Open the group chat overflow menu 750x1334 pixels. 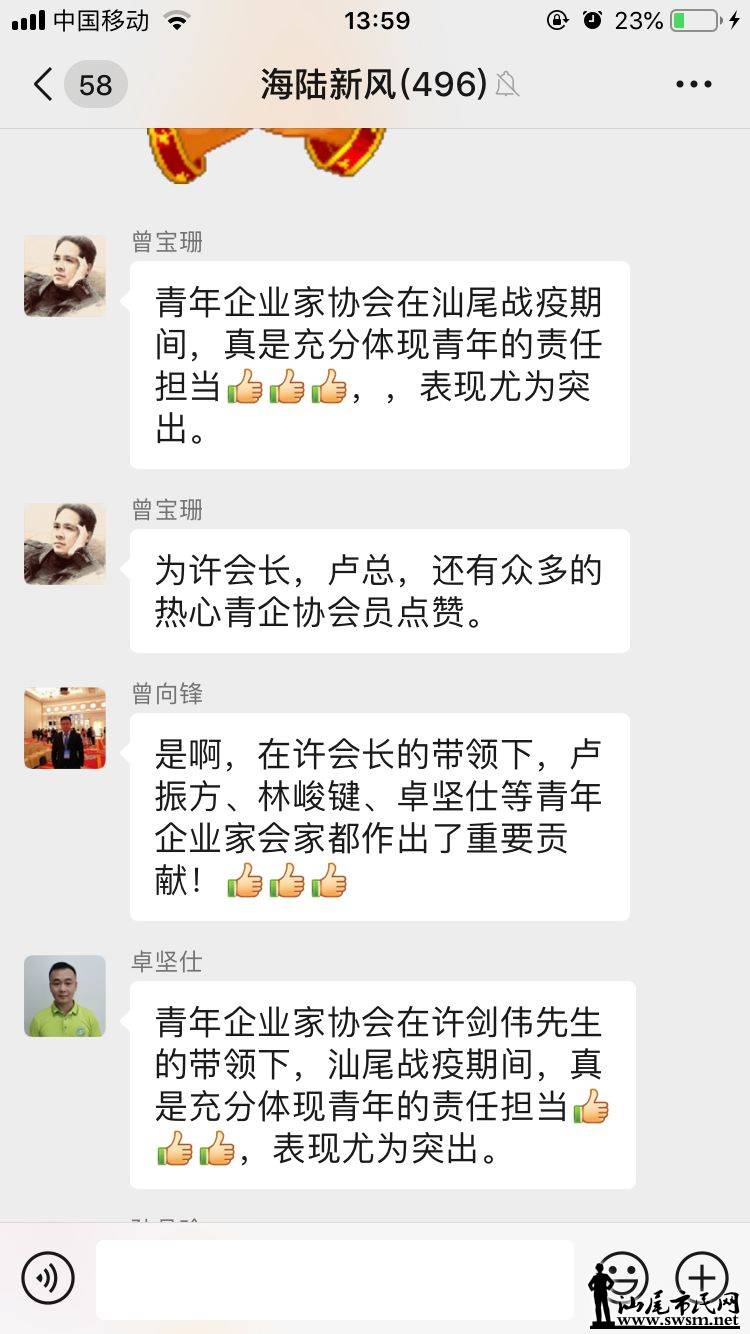coord(693,85)
